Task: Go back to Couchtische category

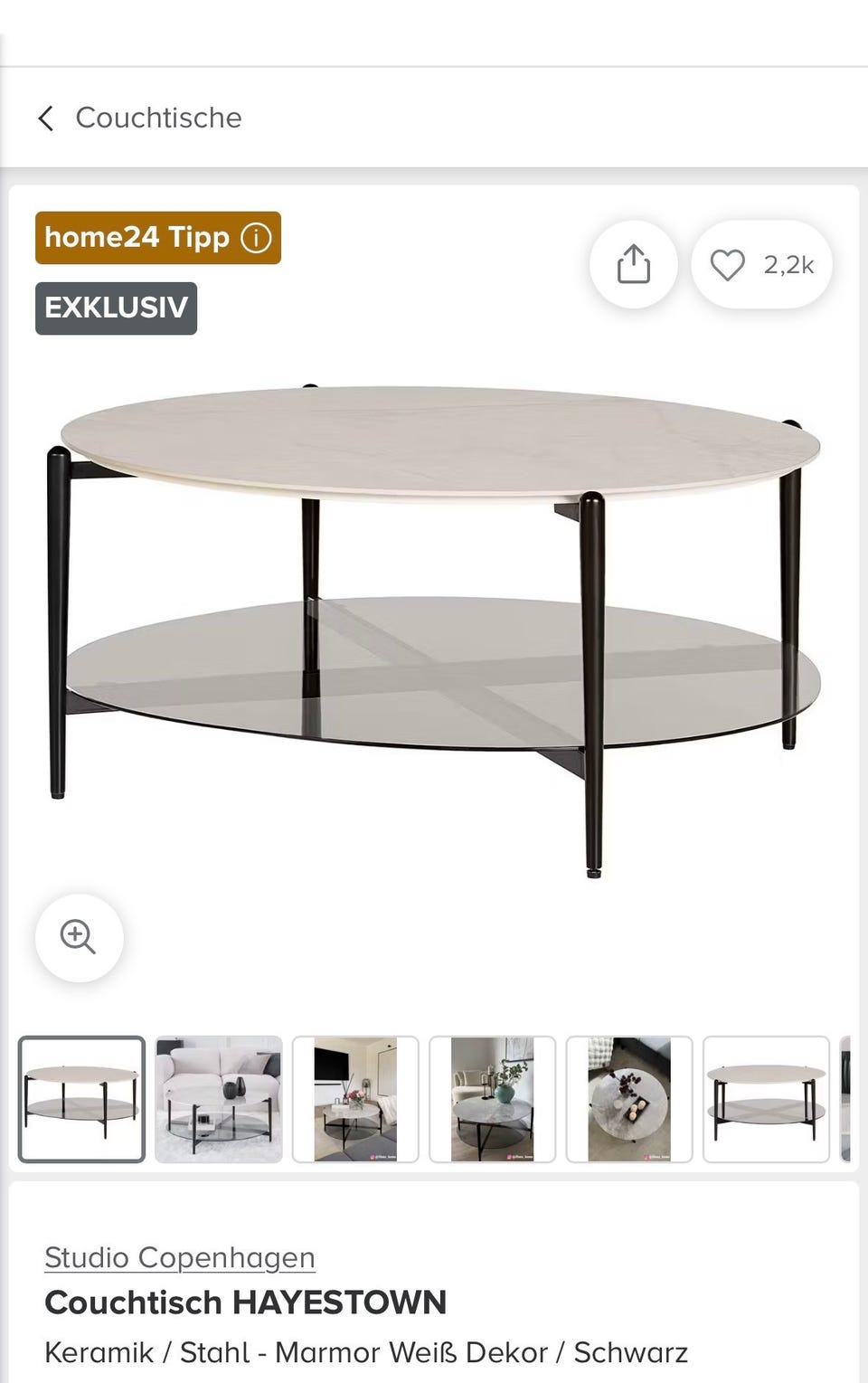Action: [x=47, y=118]
